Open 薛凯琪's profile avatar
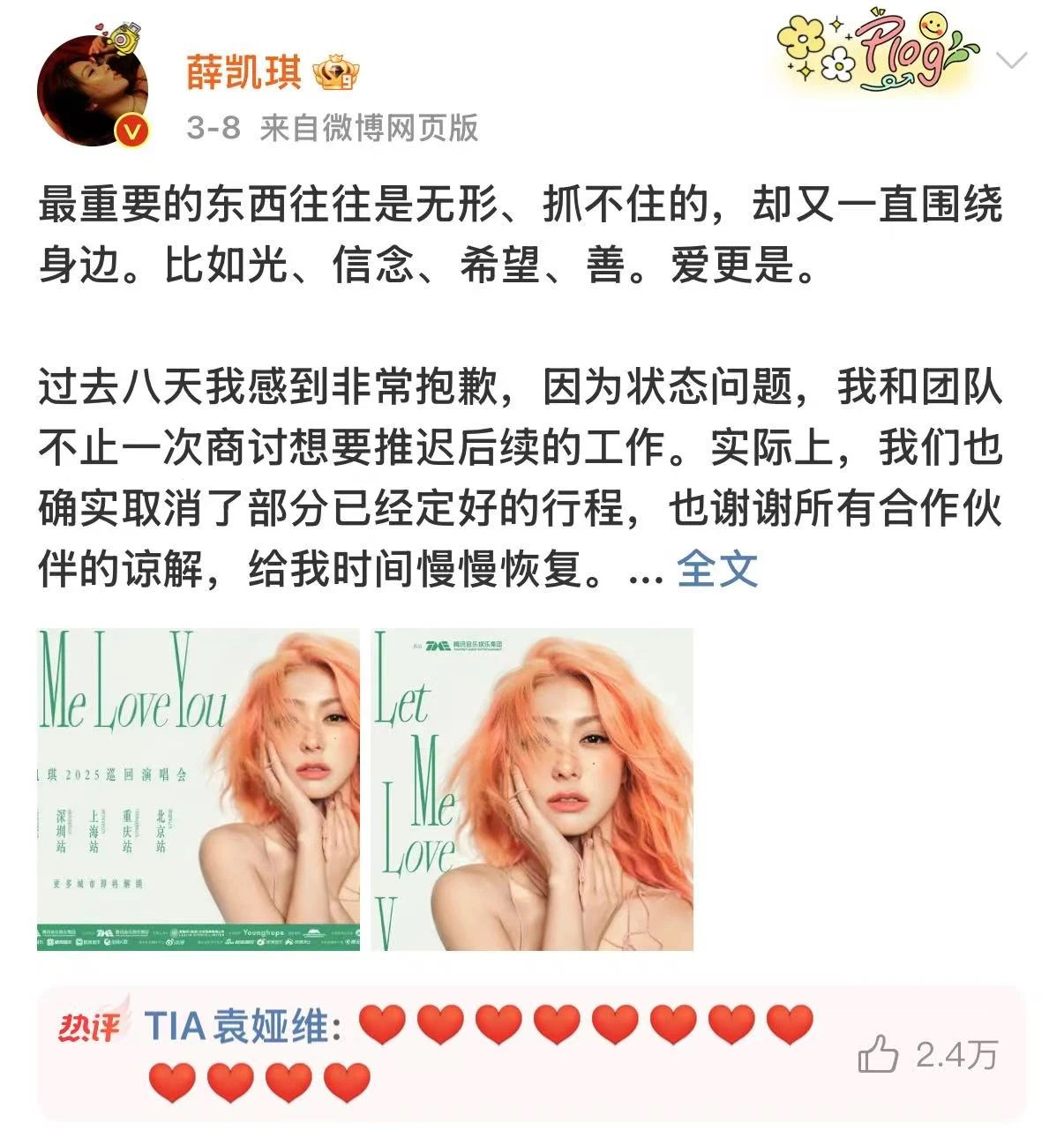The width and height of the screenshot is (1064, 1145). point(93,90)
